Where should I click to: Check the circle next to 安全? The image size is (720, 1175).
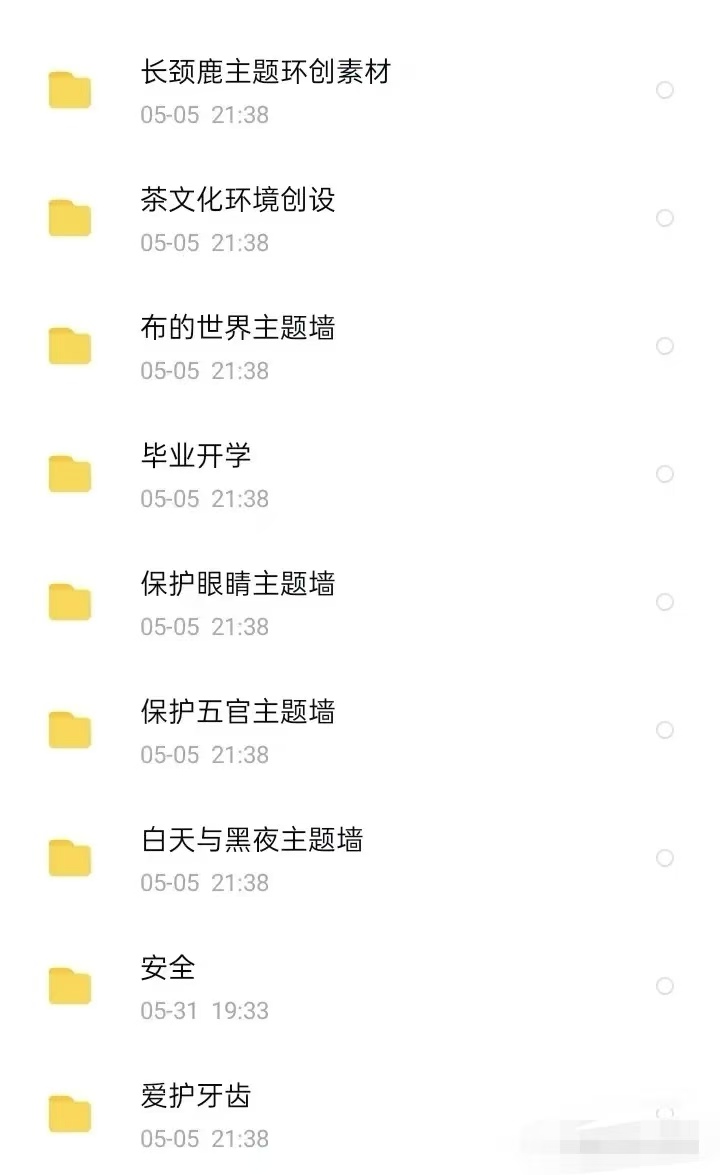665,986
